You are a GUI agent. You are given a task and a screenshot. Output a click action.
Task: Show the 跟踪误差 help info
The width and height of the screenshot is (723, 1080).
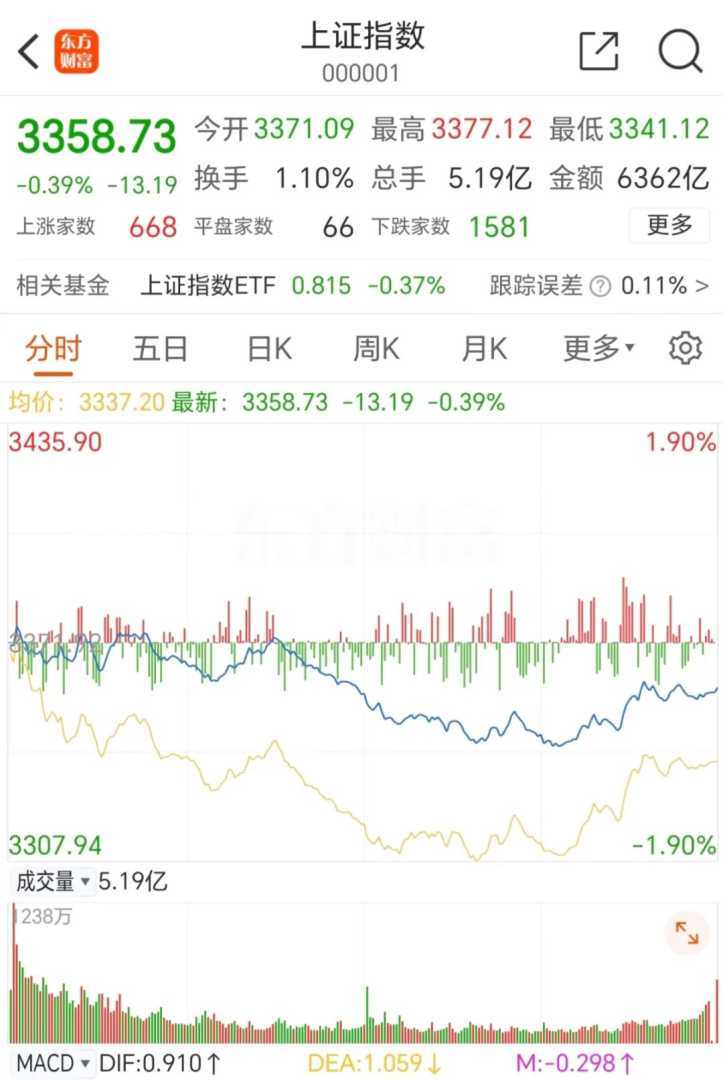click(x=600, y=287)
